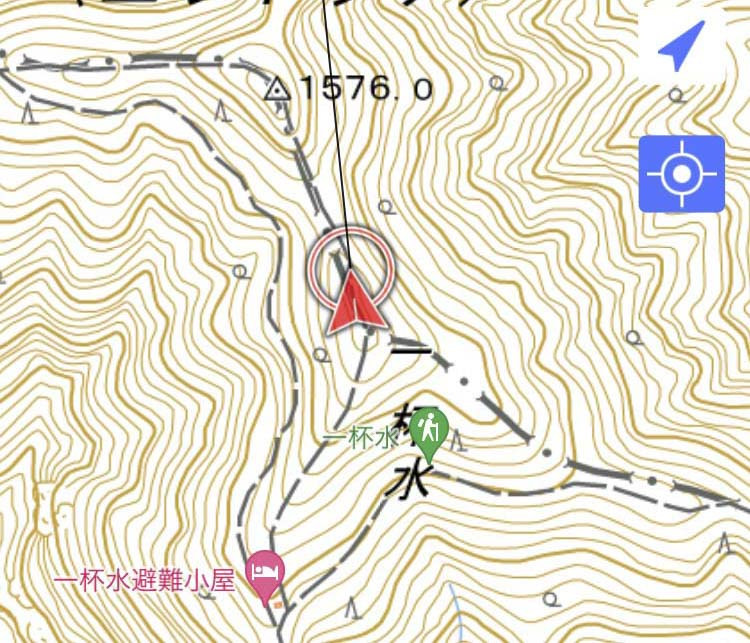Tap the red current position arrow

tap(356, 303)
